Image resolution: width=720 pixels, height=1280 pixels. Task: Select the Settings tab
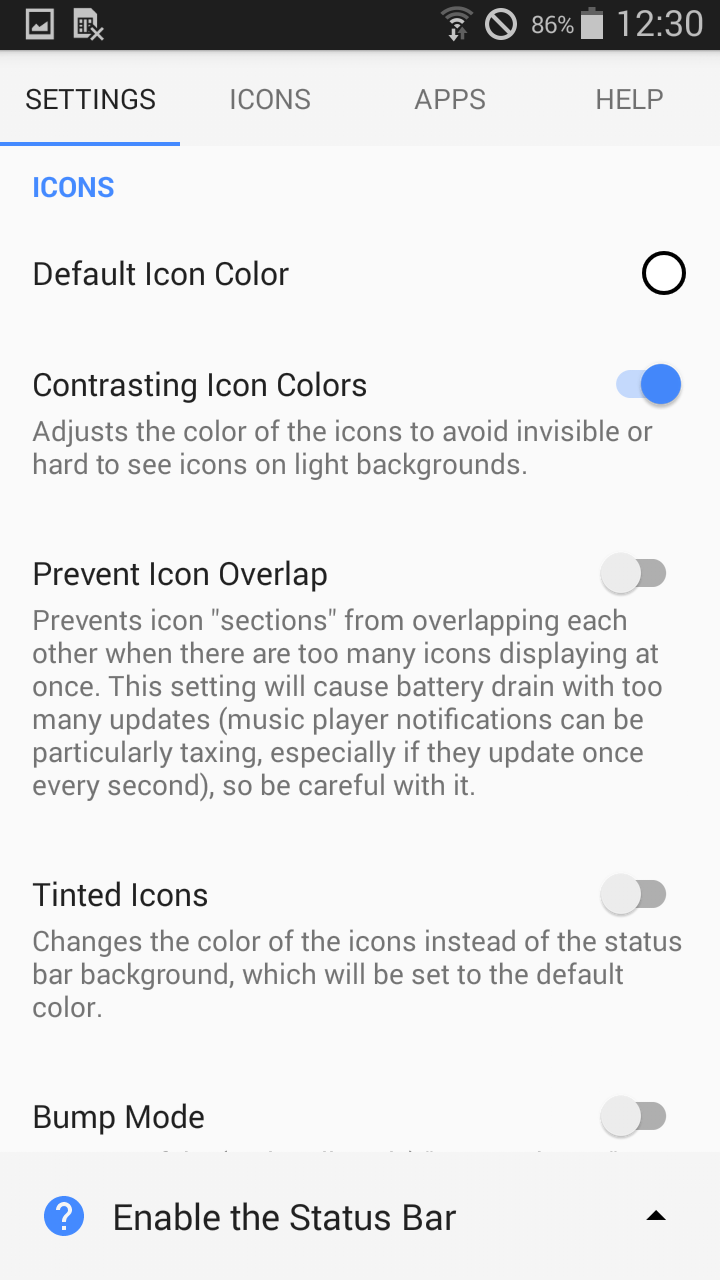(90, 99)
